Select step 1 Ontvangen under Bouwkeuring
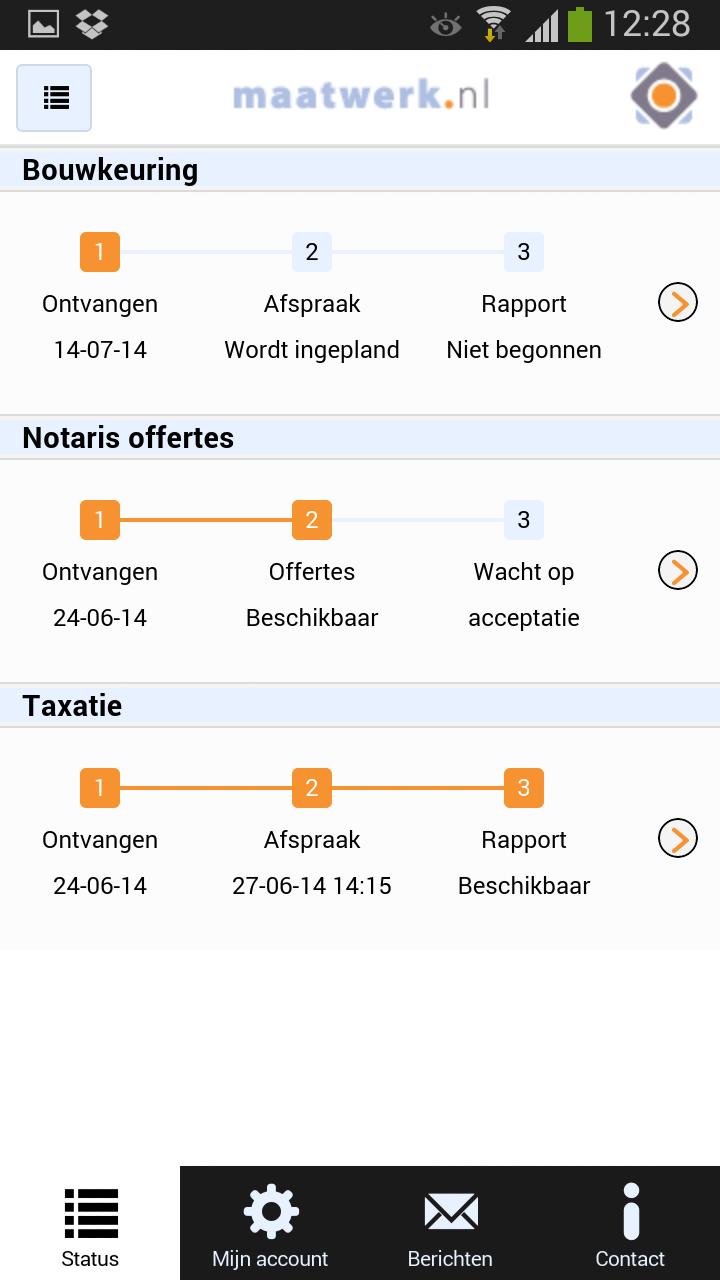The width and height of the screenshot is (720, 1280). (99, 252)
